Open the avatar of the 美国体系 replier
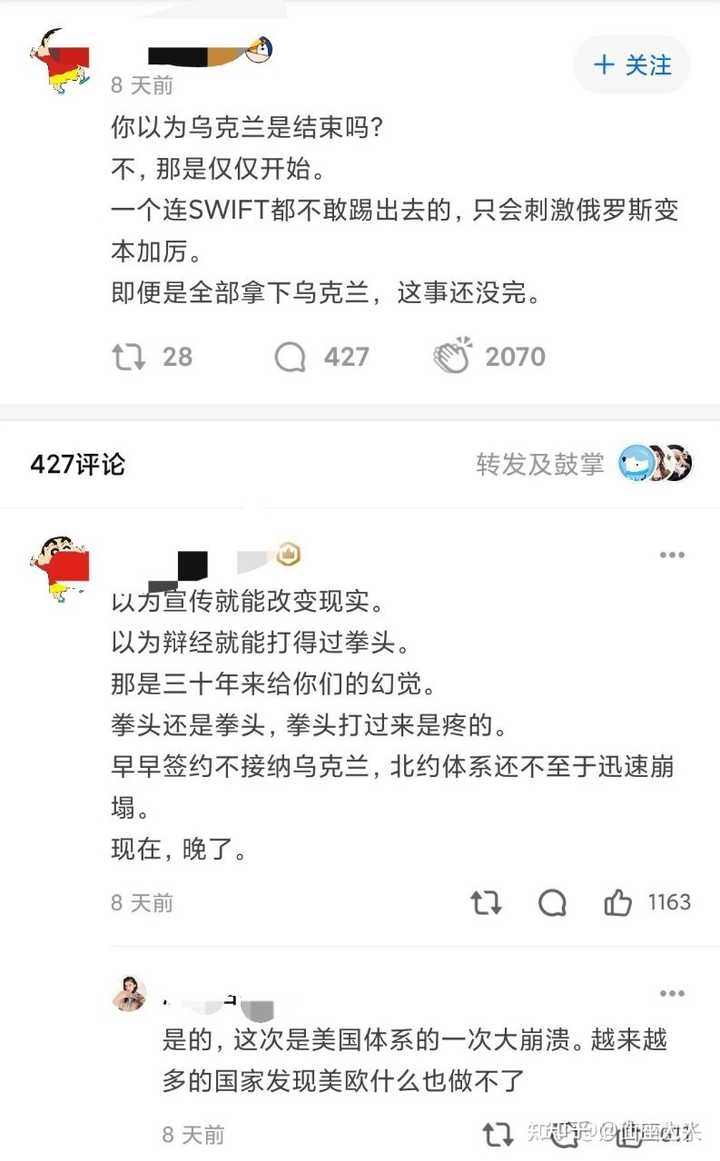The width and height of the screenshot is (720, 1161). (130, 994)
